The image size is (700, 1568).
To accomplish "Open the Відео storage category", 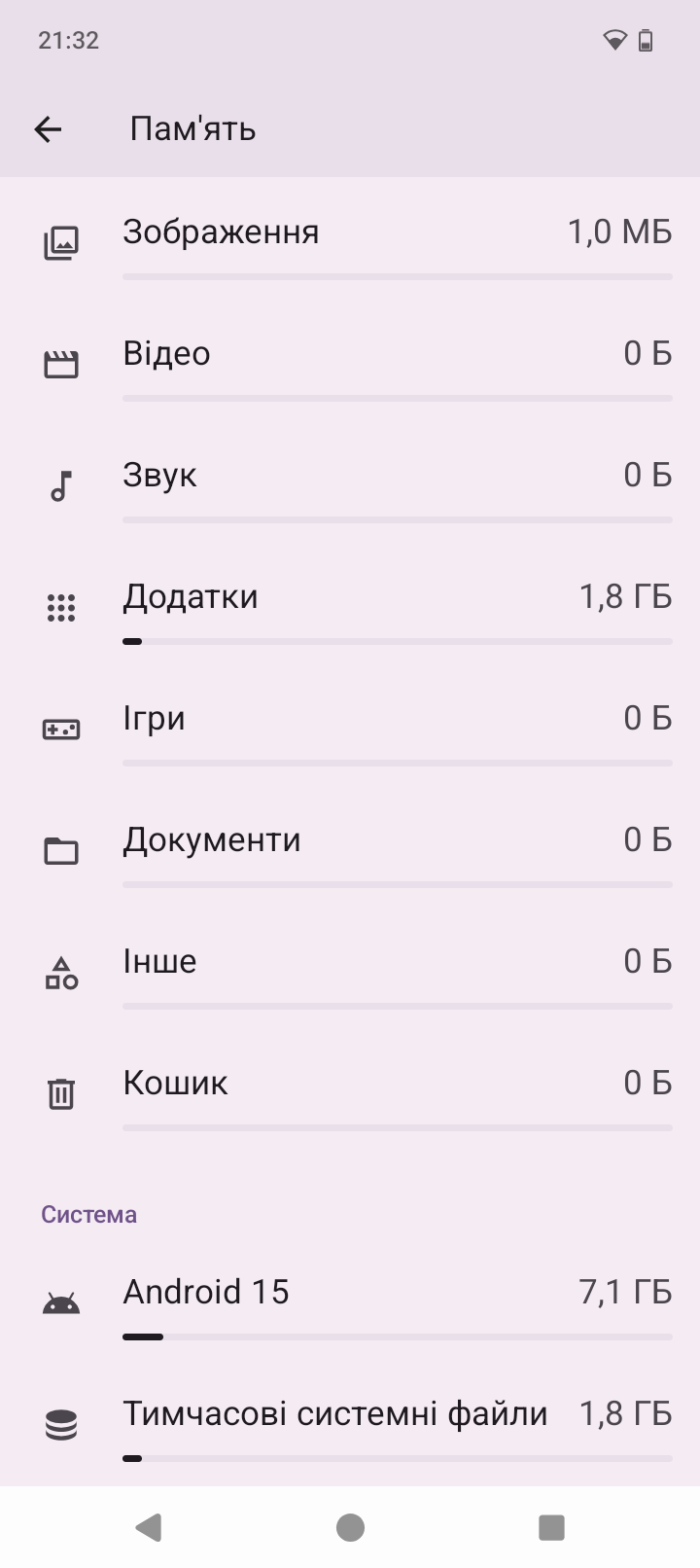I will click(350, 361).
